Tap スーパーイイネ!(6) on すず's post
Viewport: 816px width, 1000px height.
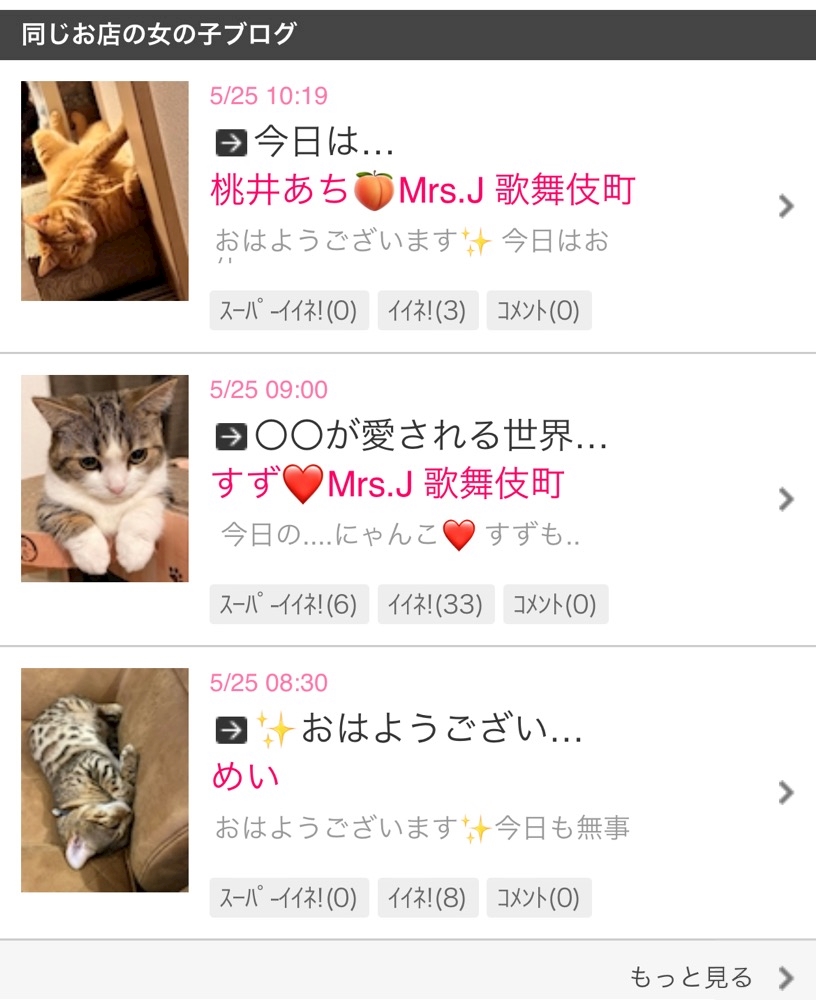289,604
